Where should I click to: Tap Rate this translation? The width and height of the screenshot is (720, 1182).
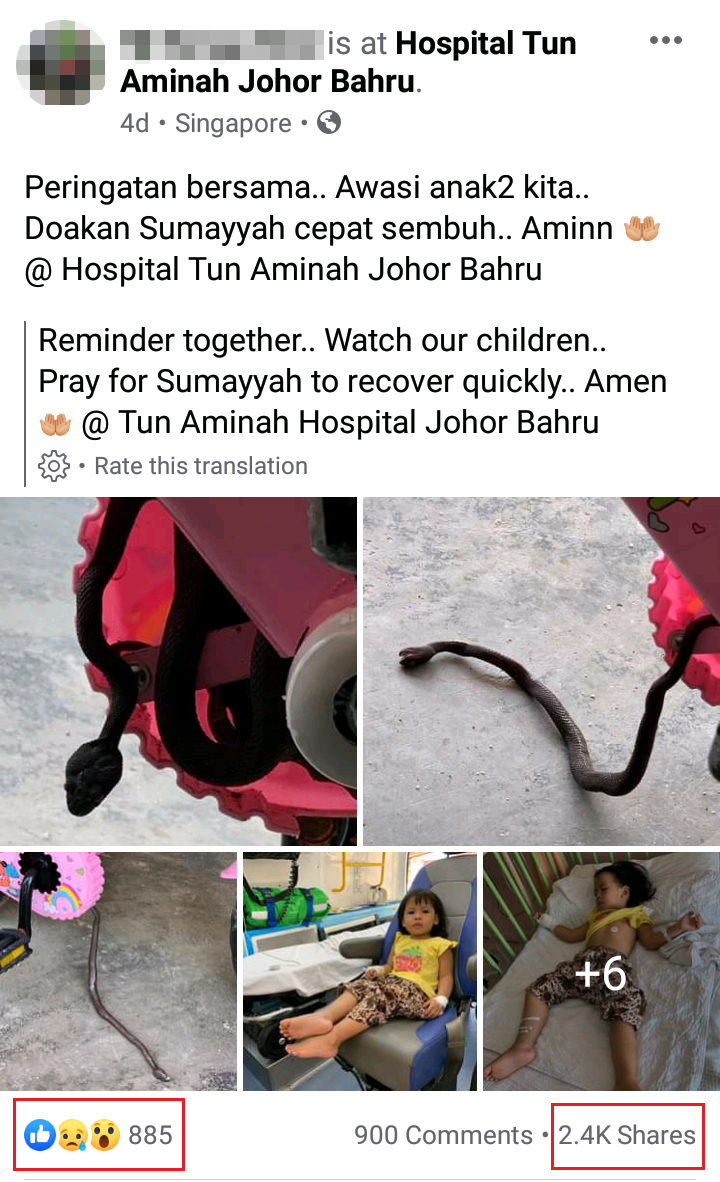point(201,466)
